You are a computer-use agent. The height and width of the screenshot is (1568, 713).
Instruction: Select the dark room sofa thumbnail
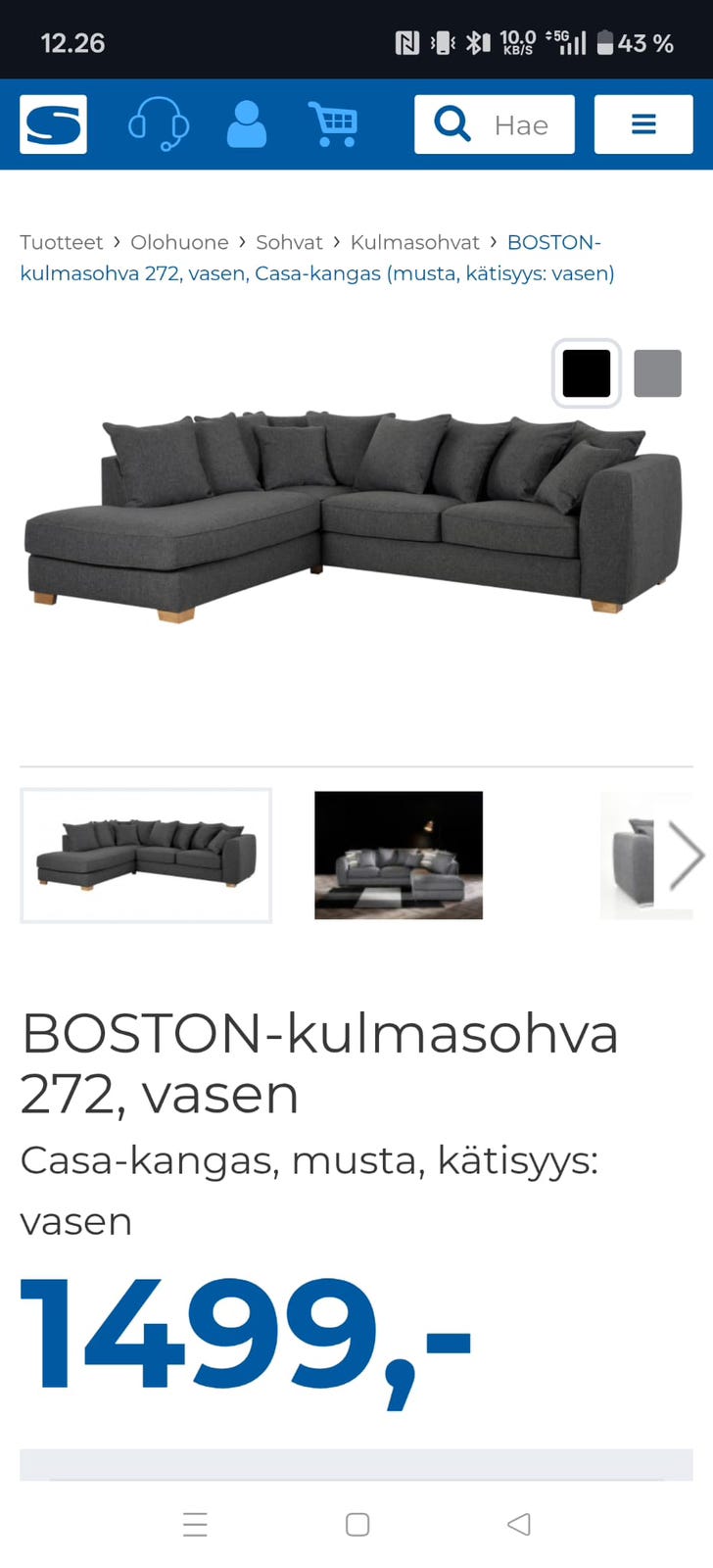click(399, 856)
